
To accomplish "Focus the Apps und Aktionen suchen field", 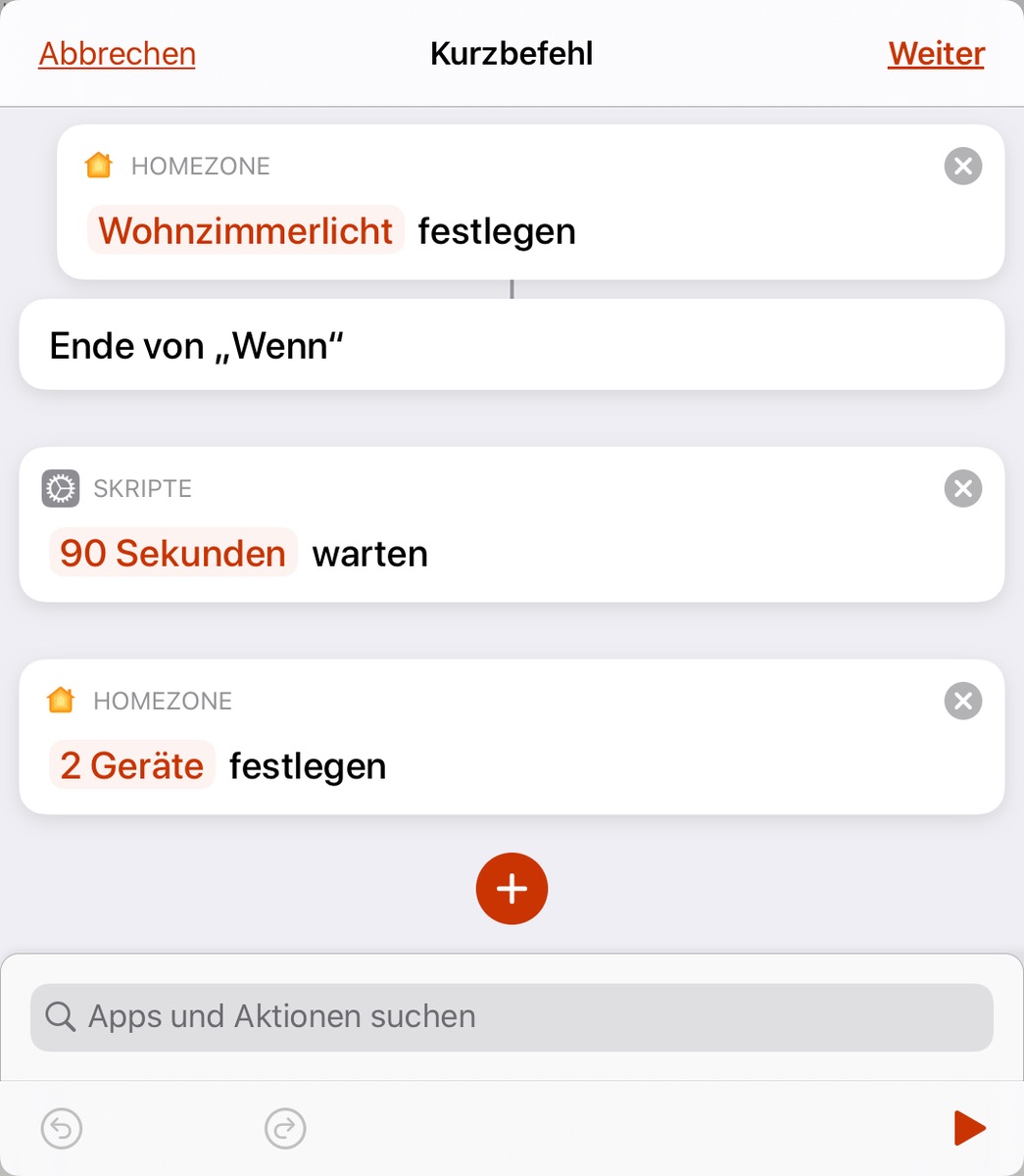I will click(x=512, y=1016).
